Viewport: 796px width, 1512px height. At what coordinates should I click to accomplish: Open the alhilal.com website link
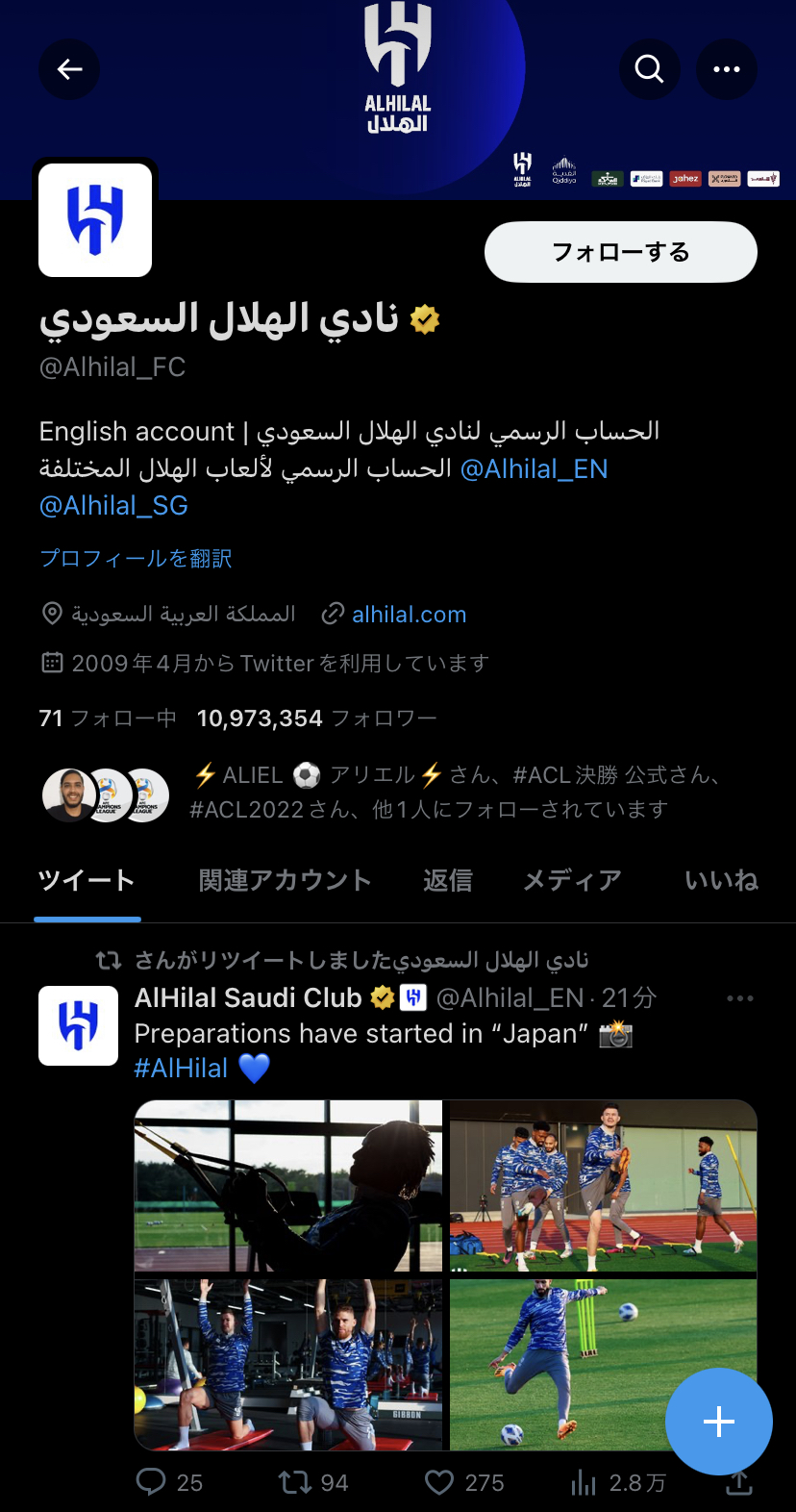coord(409,615)
